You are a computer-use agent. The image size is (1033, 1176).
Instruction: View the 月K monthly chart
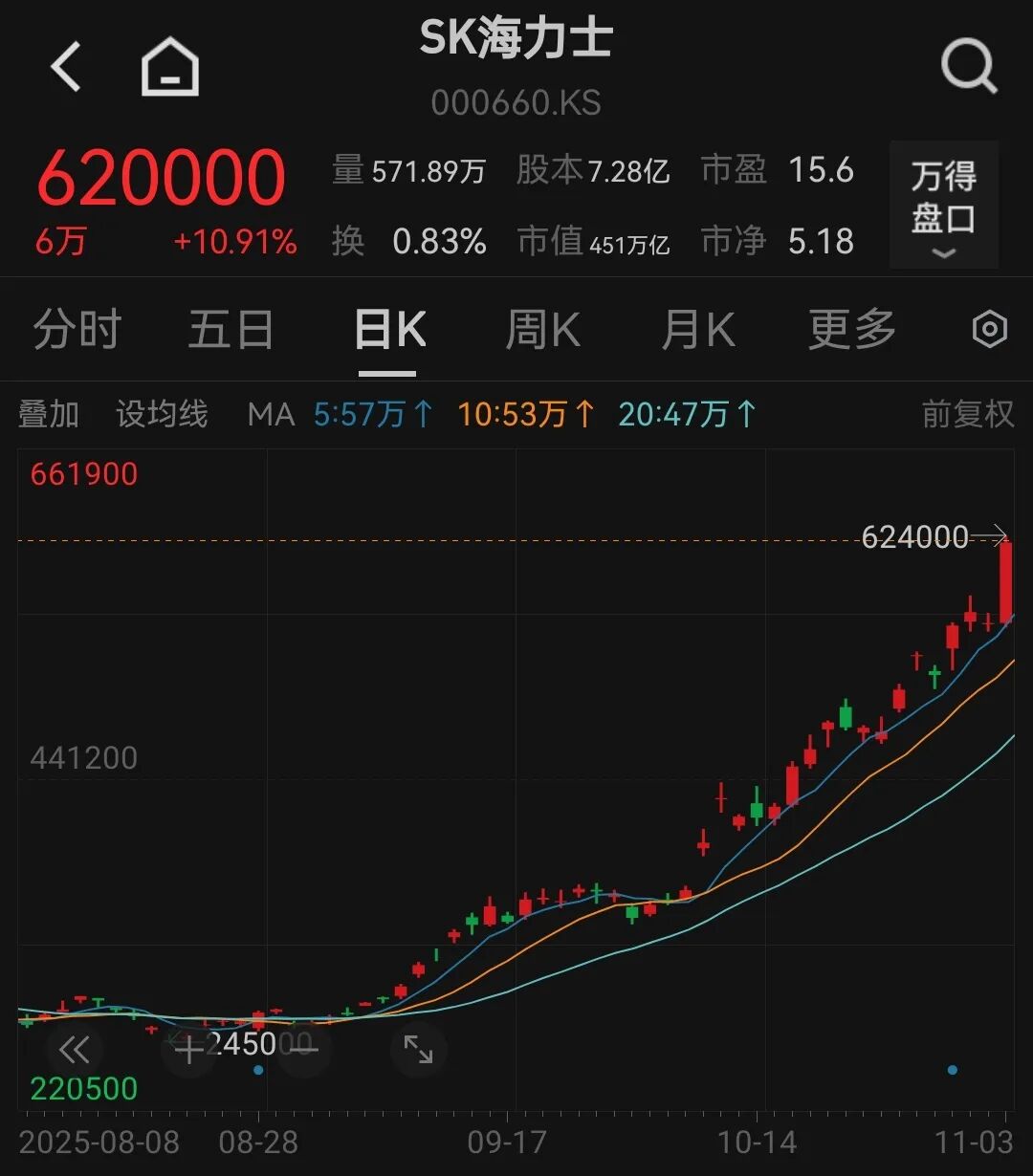(698, 331)
